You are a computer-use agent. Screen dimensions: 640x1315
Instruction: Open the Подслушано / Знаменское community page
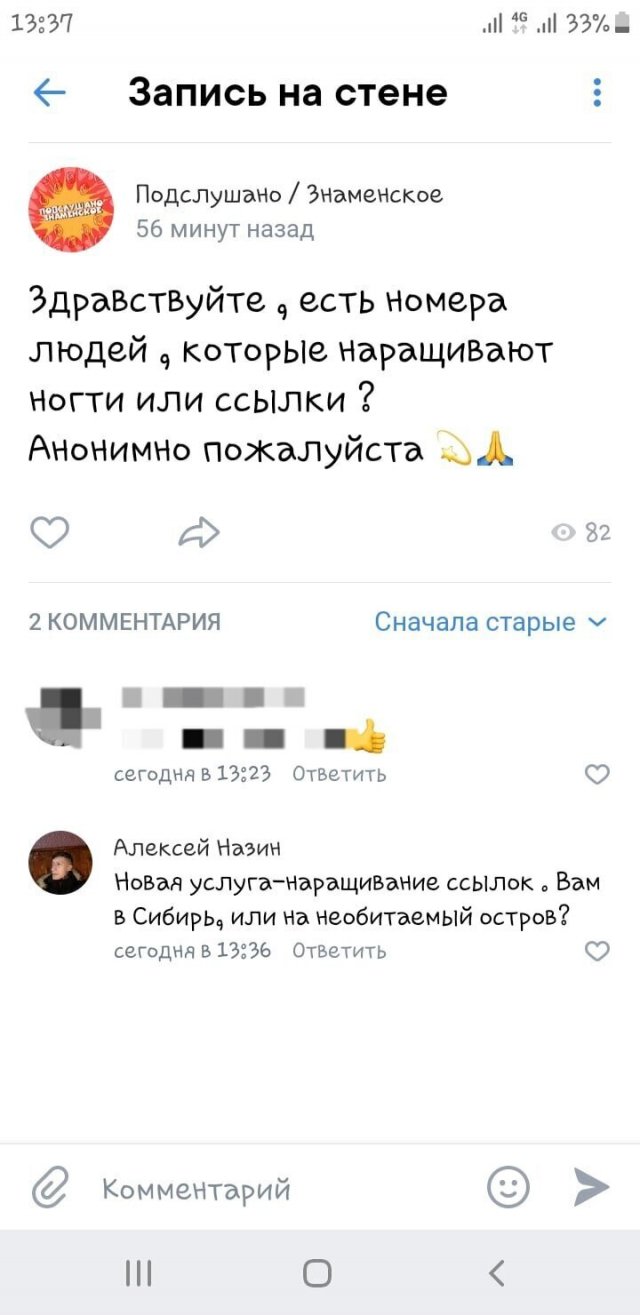tap(289, 194)
